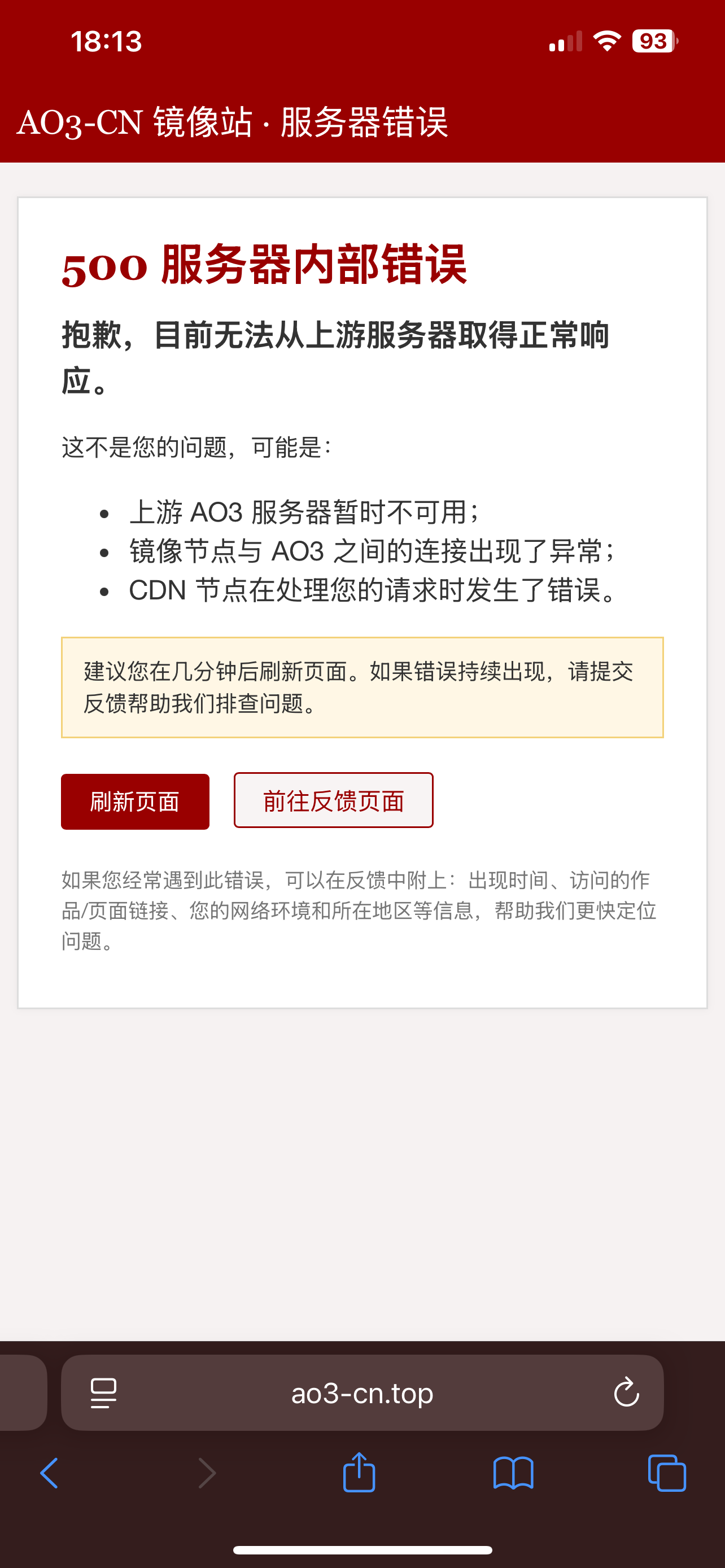Screen dimensions: 725x1568
Task: Tap the home indicator bar at bottom
Action: point(362,1548)
